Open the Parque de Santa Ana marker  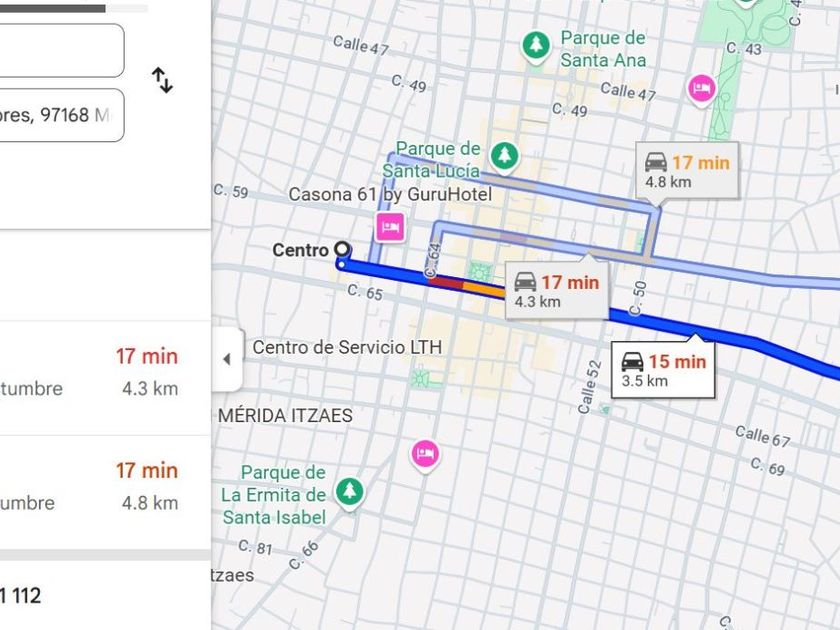pos(537,45)
